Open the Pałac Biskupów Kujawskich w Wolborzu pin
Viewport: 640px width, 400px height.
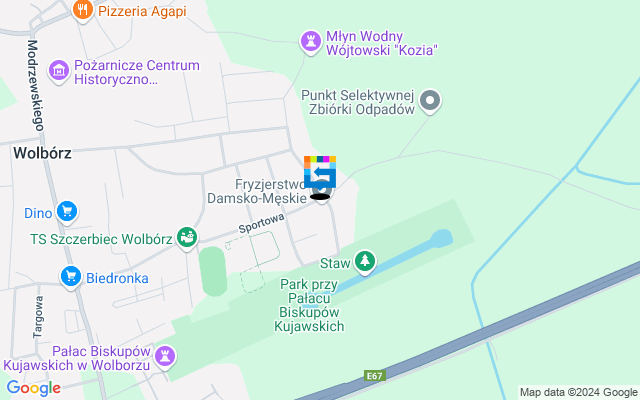pos(166,355)
